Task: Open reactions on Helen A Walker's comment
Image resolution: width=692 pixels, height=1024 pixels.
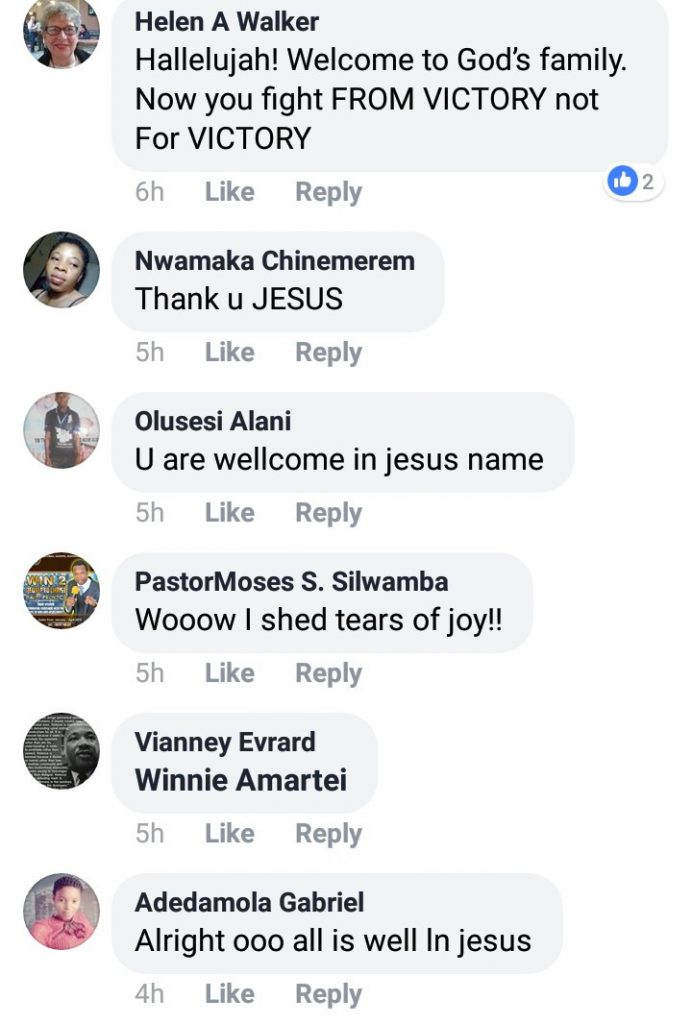Action: [634, 182]
